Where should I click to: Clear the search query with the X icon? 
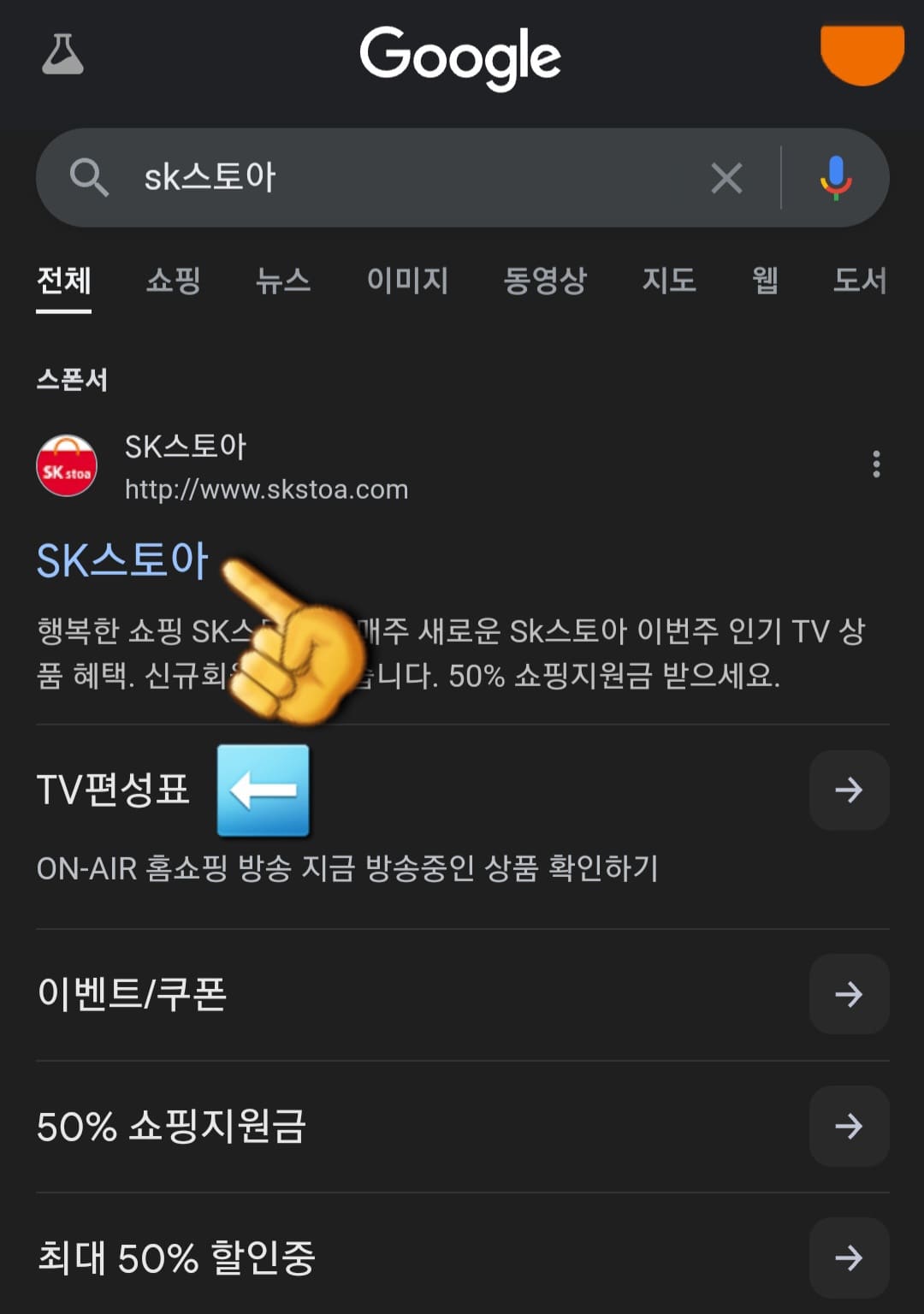(726, 177)
